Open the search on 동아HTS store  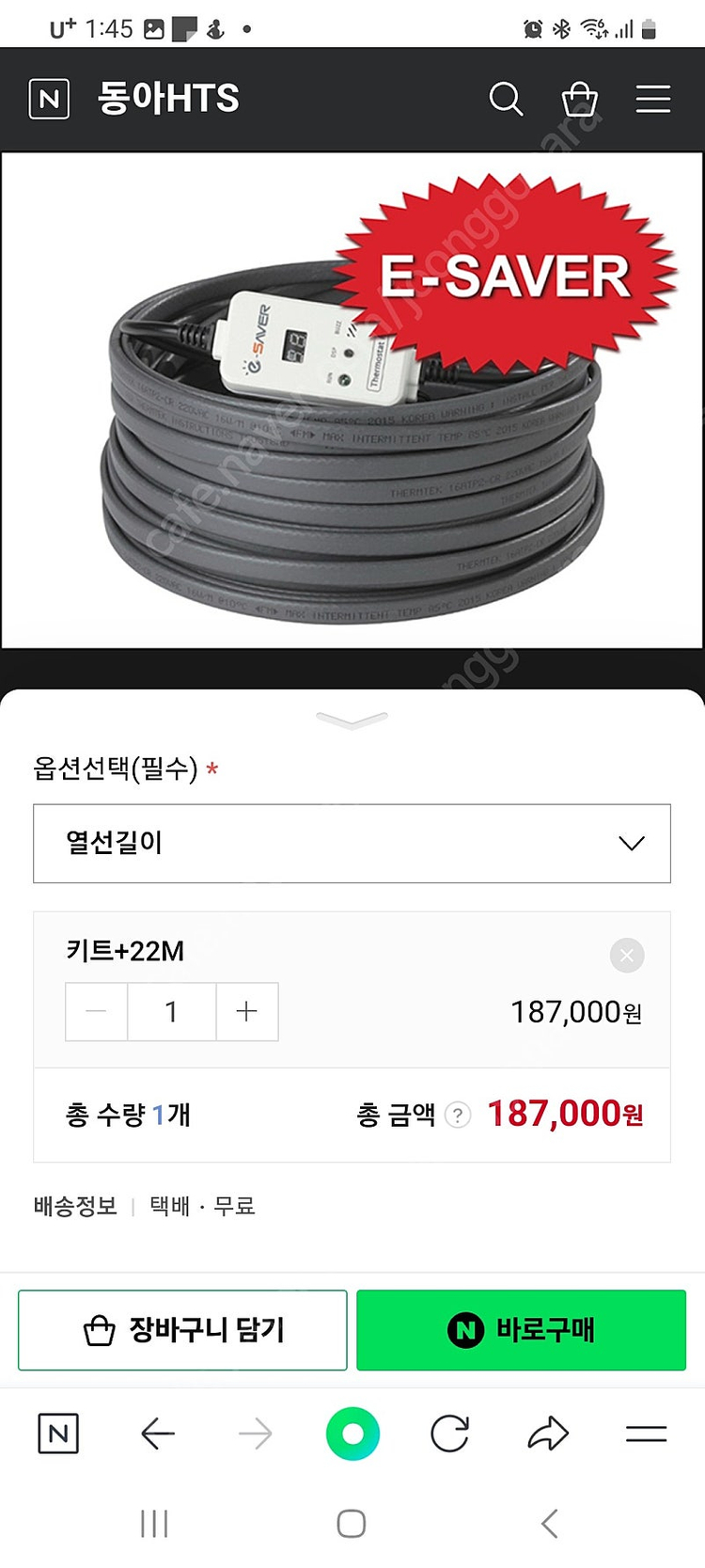click(x=506, y=98)
